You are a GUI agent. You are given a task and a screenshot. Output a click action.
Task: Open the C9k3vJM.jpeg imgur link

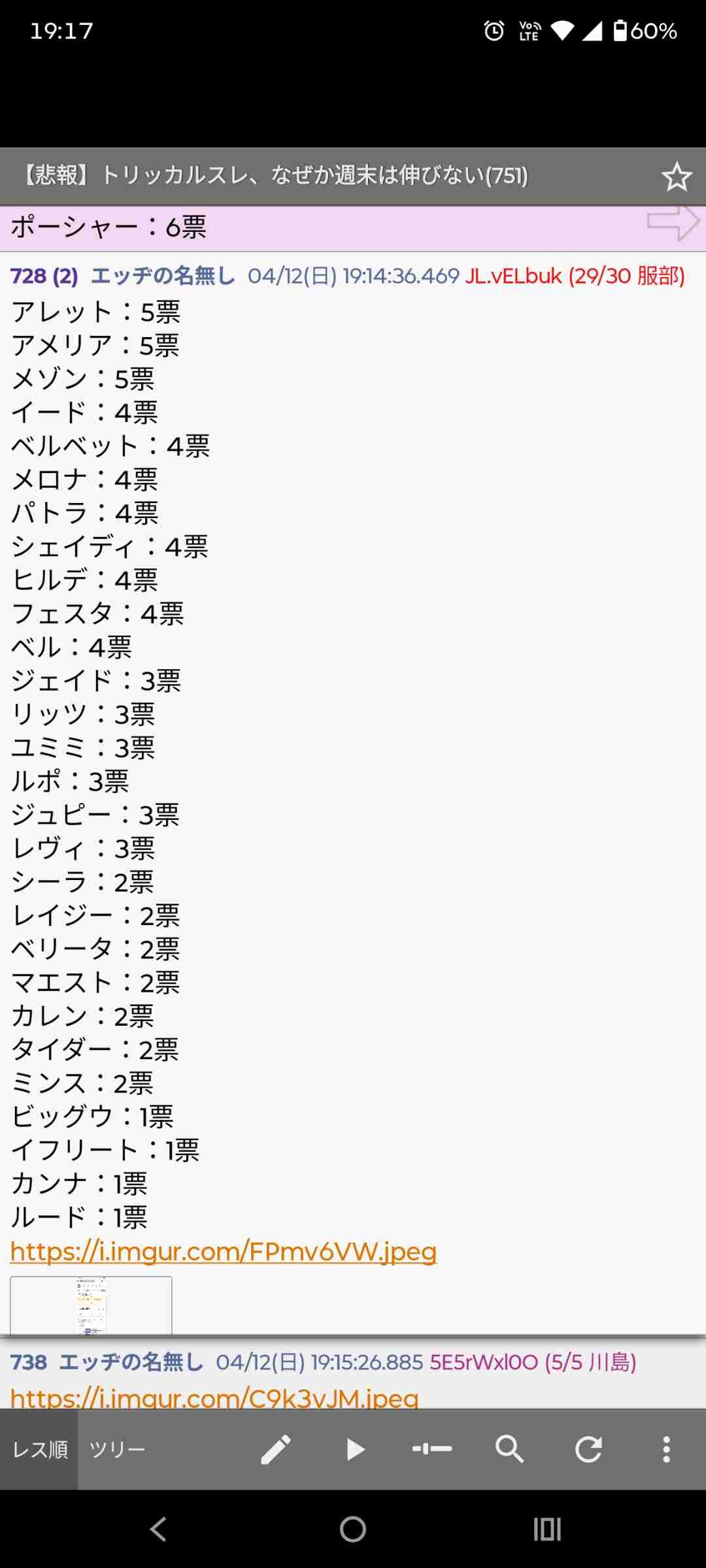click(x=214, y=1397)
